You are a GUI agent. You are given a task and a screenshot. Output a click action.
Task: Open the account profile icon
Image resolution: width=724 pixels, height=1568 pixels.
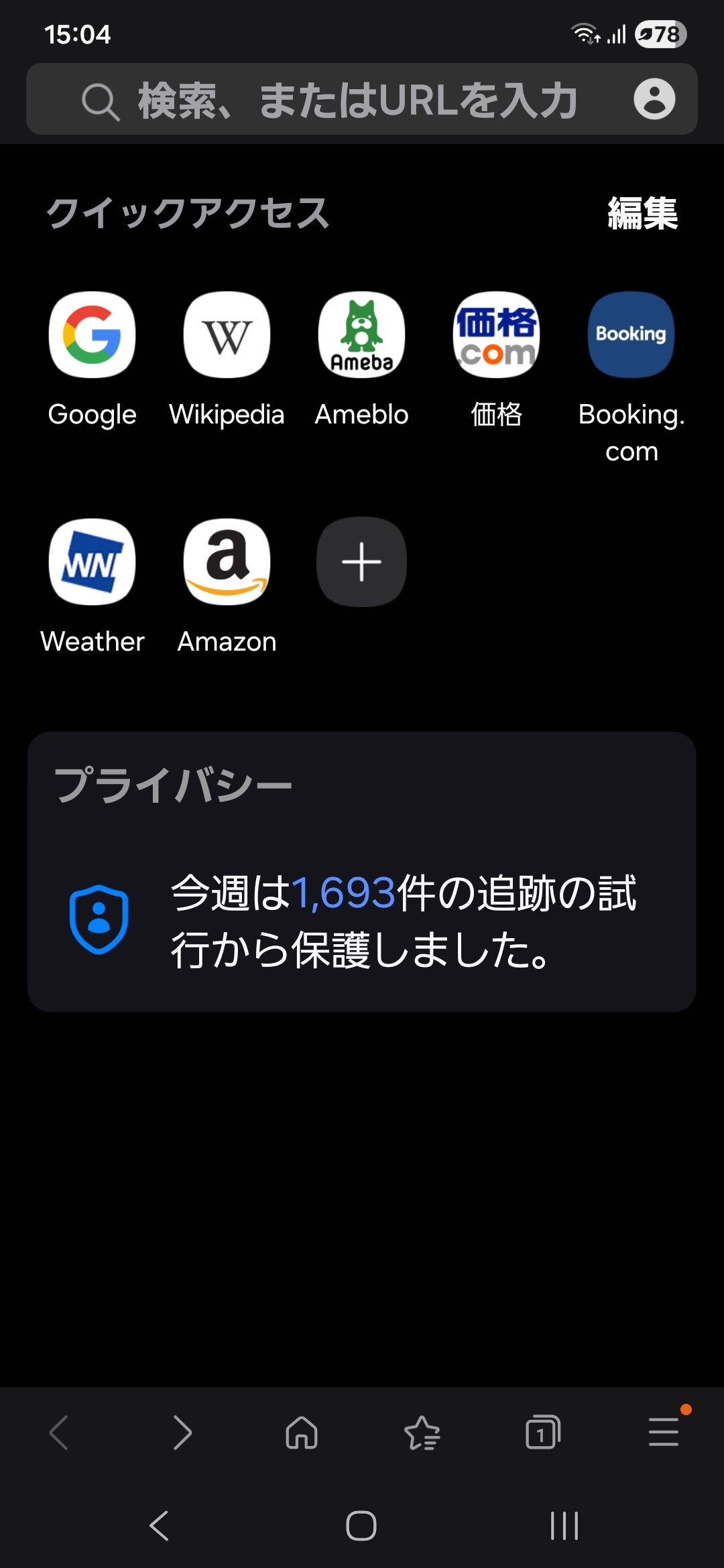tap(654, 99)
